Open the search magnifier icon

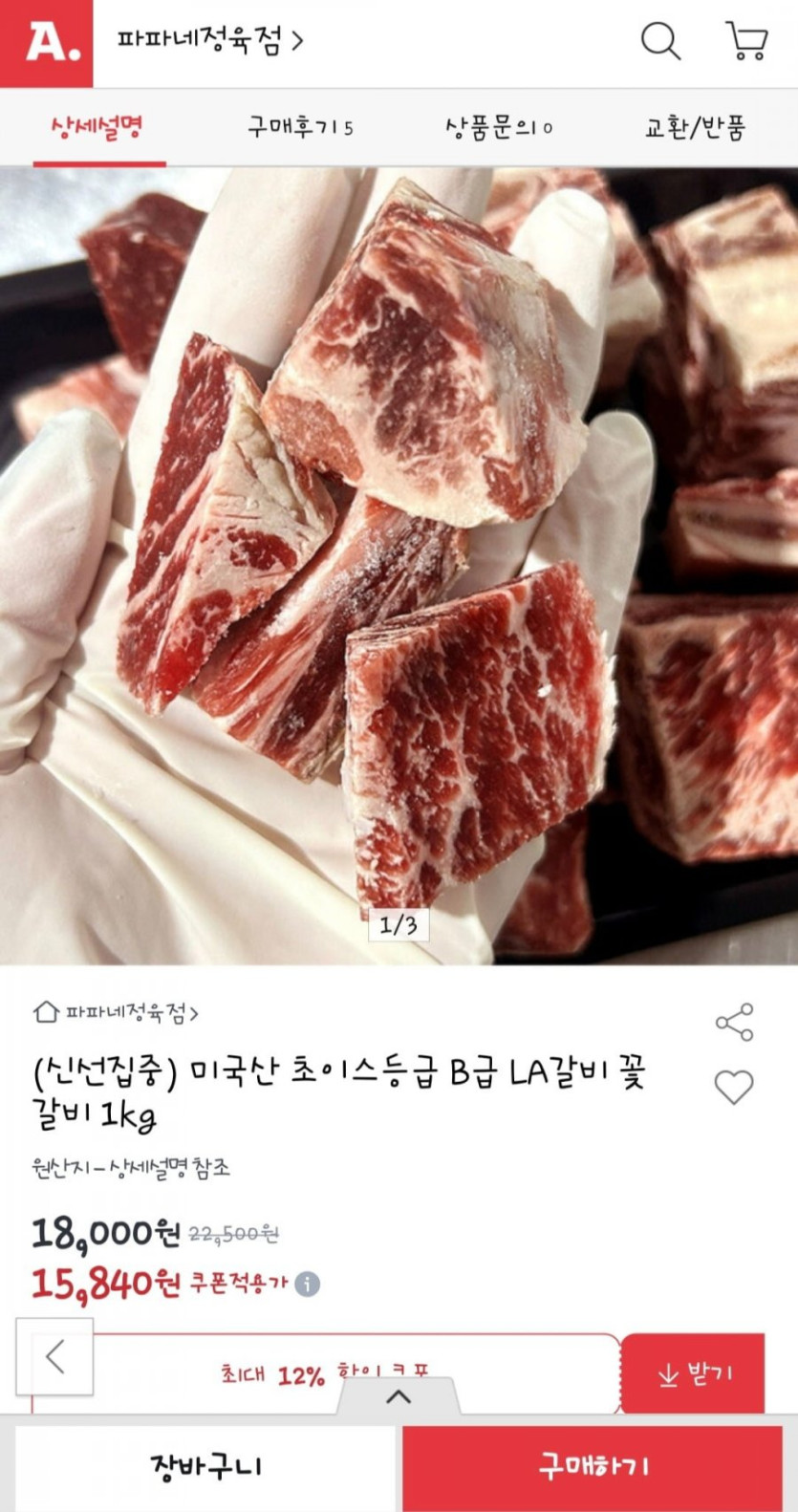(659, 42)
